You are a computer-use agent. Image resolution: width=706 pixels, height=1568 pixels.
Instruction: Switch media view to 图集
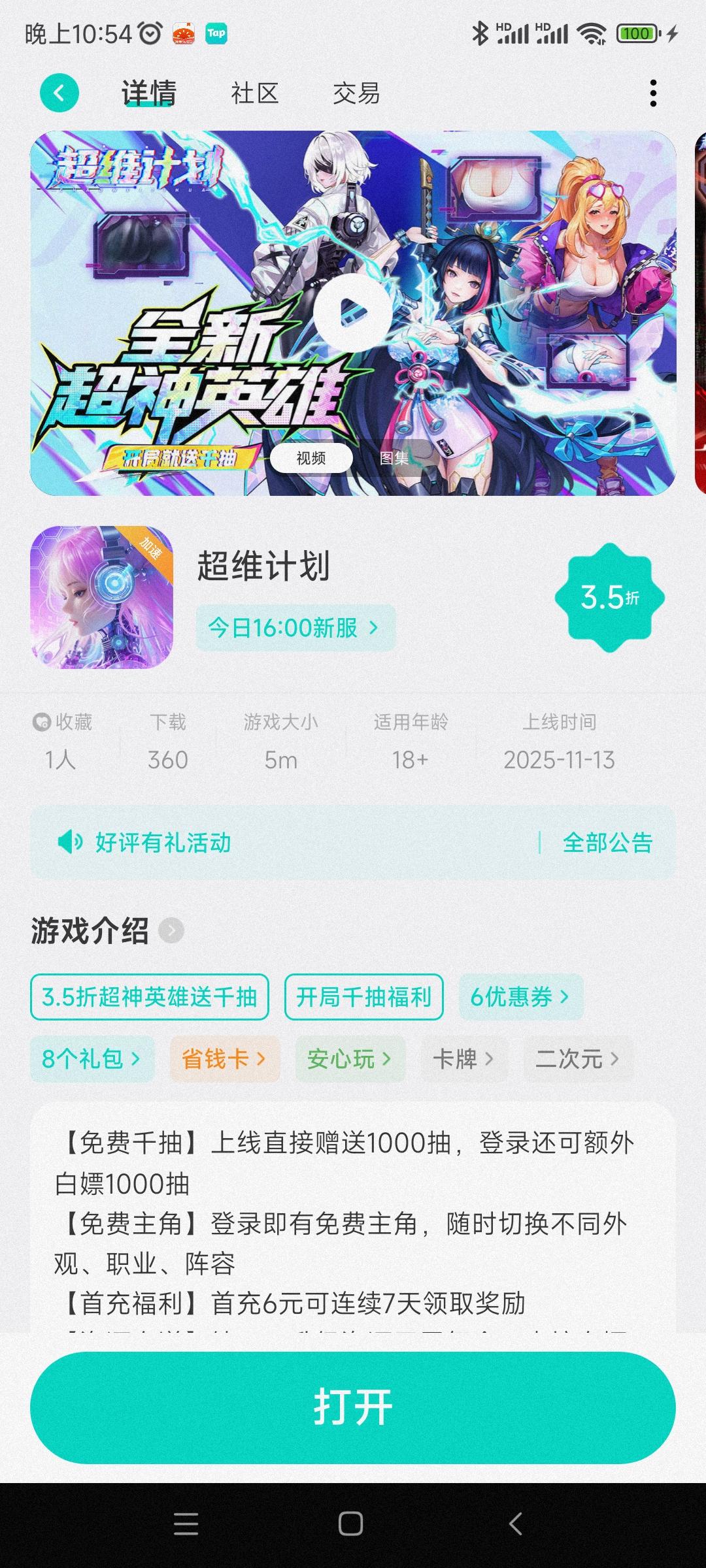pos(395,459)
